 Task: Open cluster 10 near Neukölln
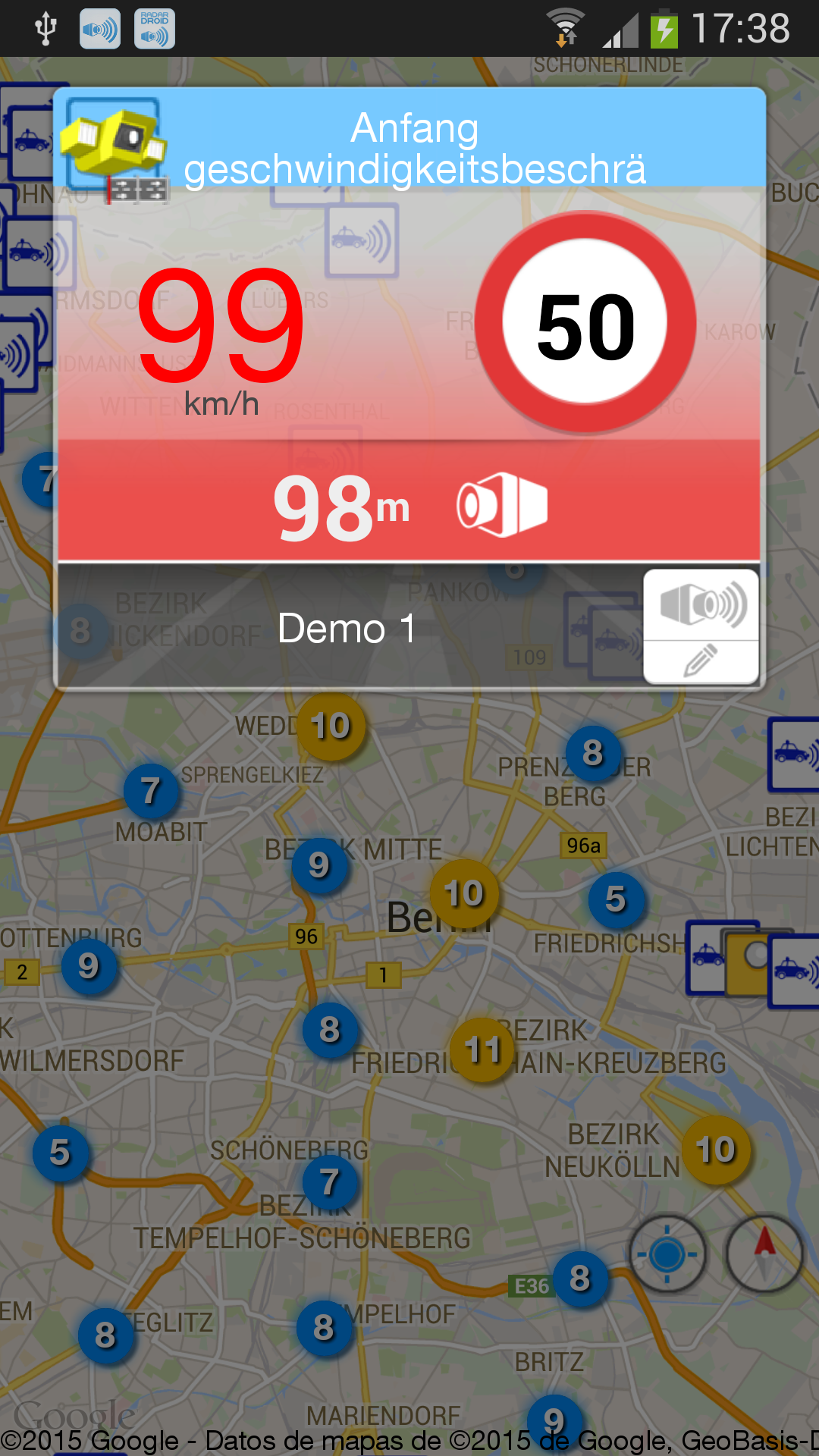[x=716, y=1150]
